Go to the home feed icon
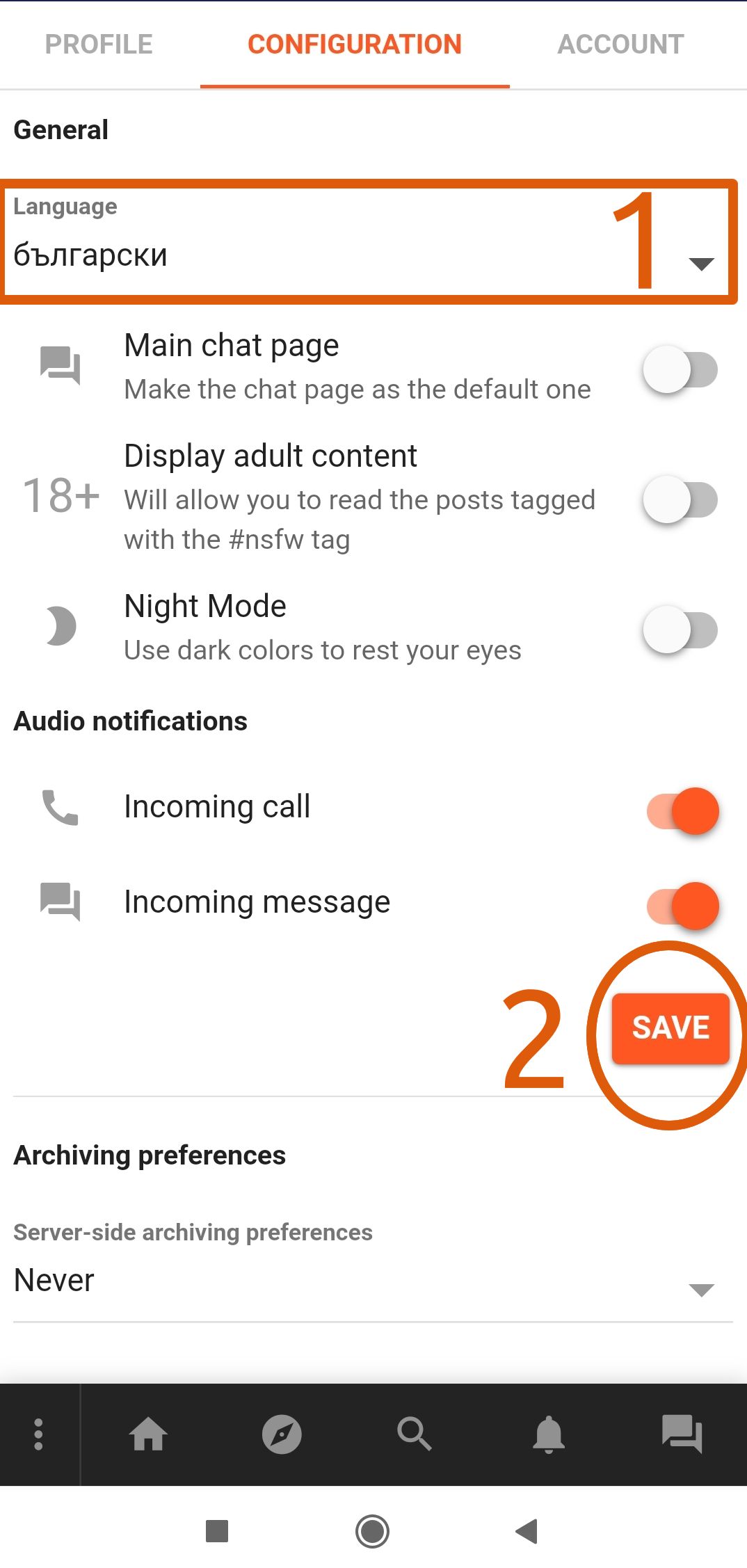Image resolution: width=747 pixels, height=1568 pixels. (x=148, y=1434)
